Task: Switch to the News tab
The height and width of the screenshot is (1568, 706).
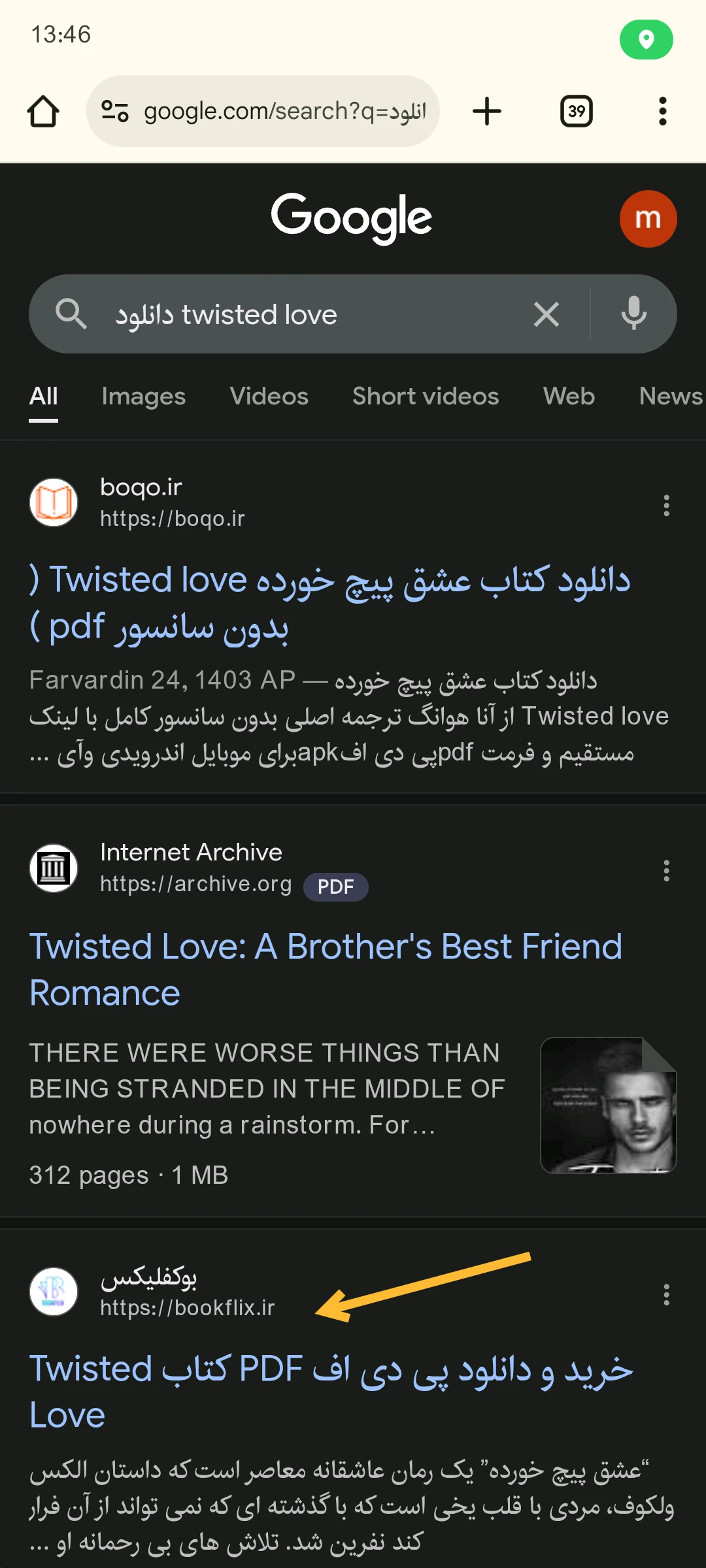Action: click(671, 397)
